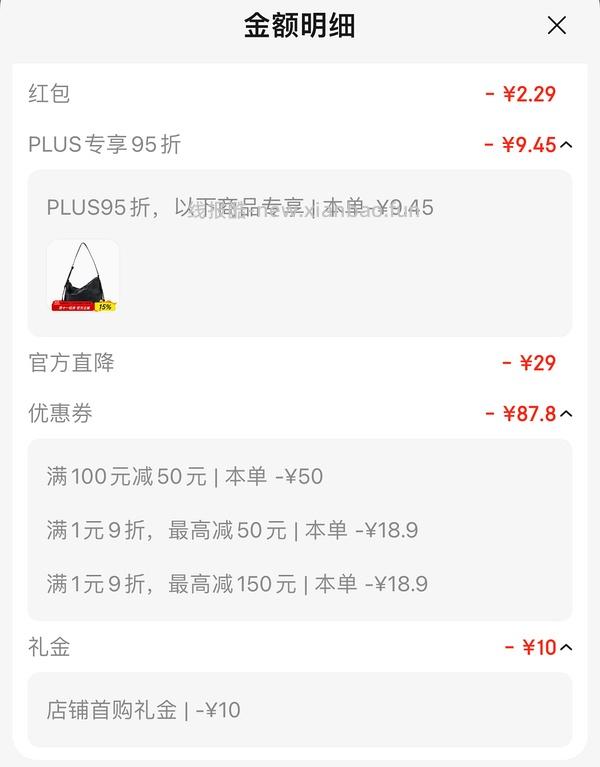Image resolution: width=600 pixels, height=767 pixels.
Task: Open the black handbag product thumbnail
Action: pos(83,276)
